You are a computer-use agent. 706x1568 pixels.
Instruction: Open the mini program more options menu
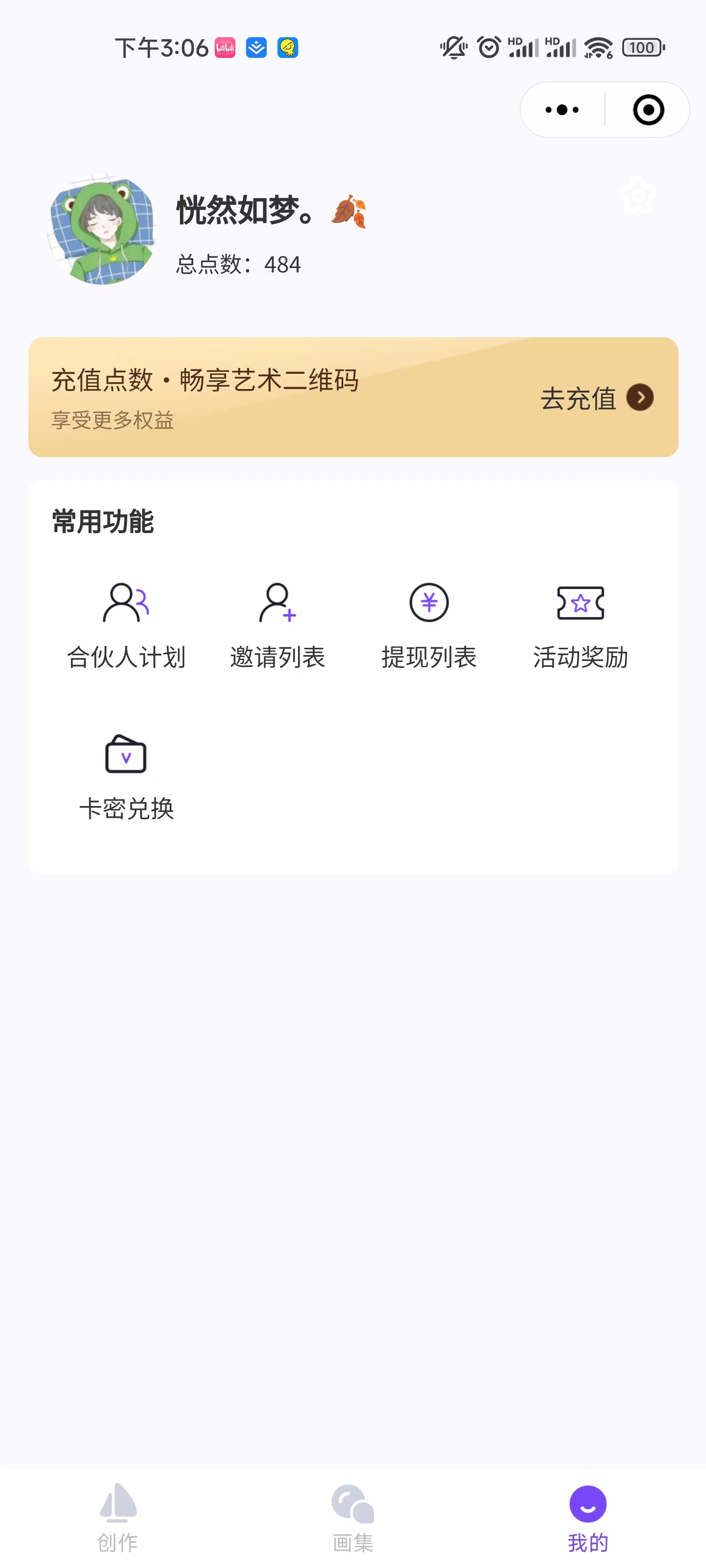point(562,110)
